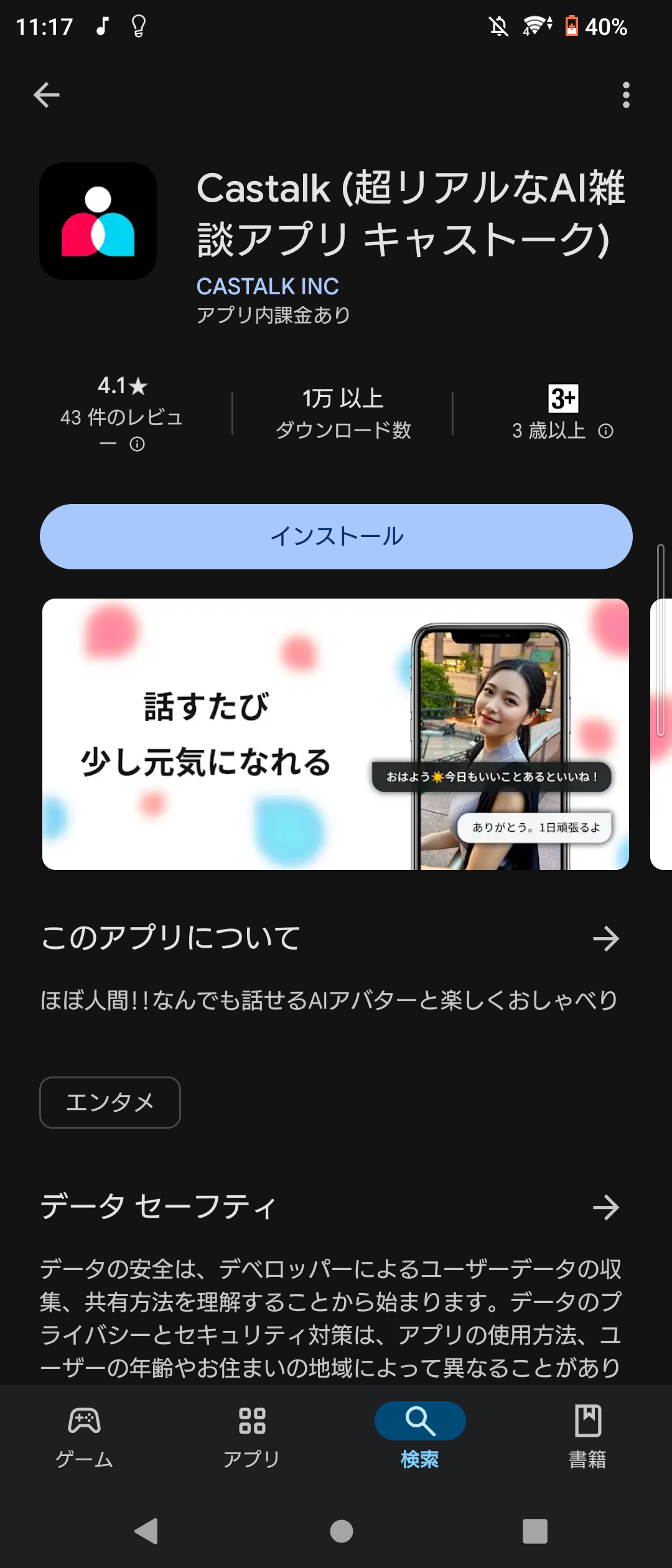The width and height of the screenshot is (672, 1568).
Task: Expand the このアプリについて section arrow
Action: click(x=607, y=939)
